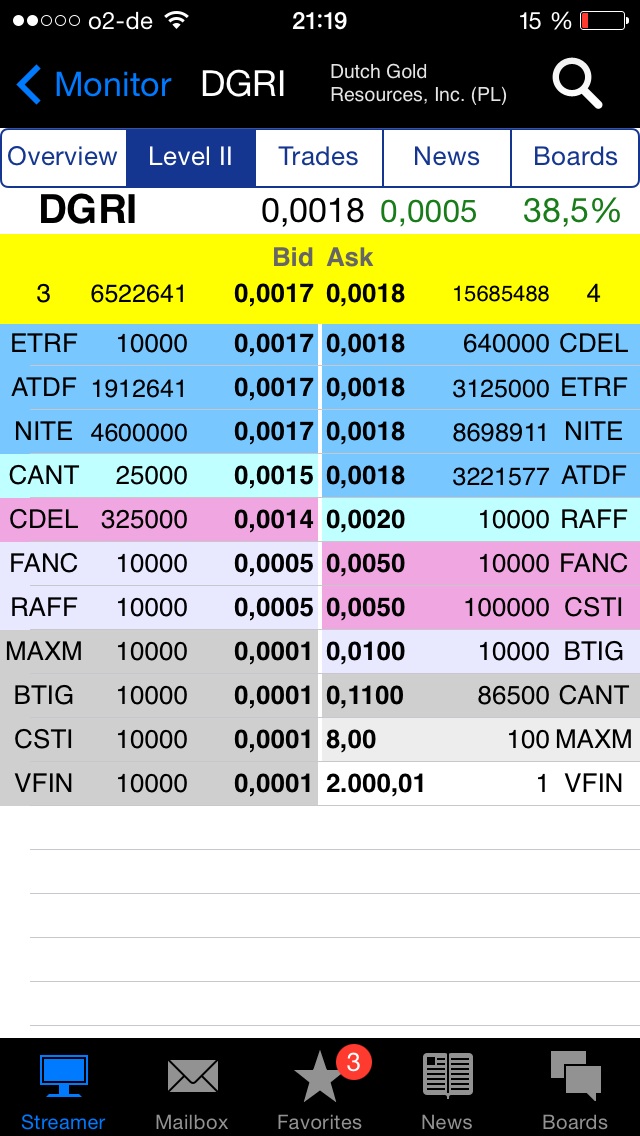Open the News top tab
Screen dimensions: 640x1136
(x=447, y=157)
